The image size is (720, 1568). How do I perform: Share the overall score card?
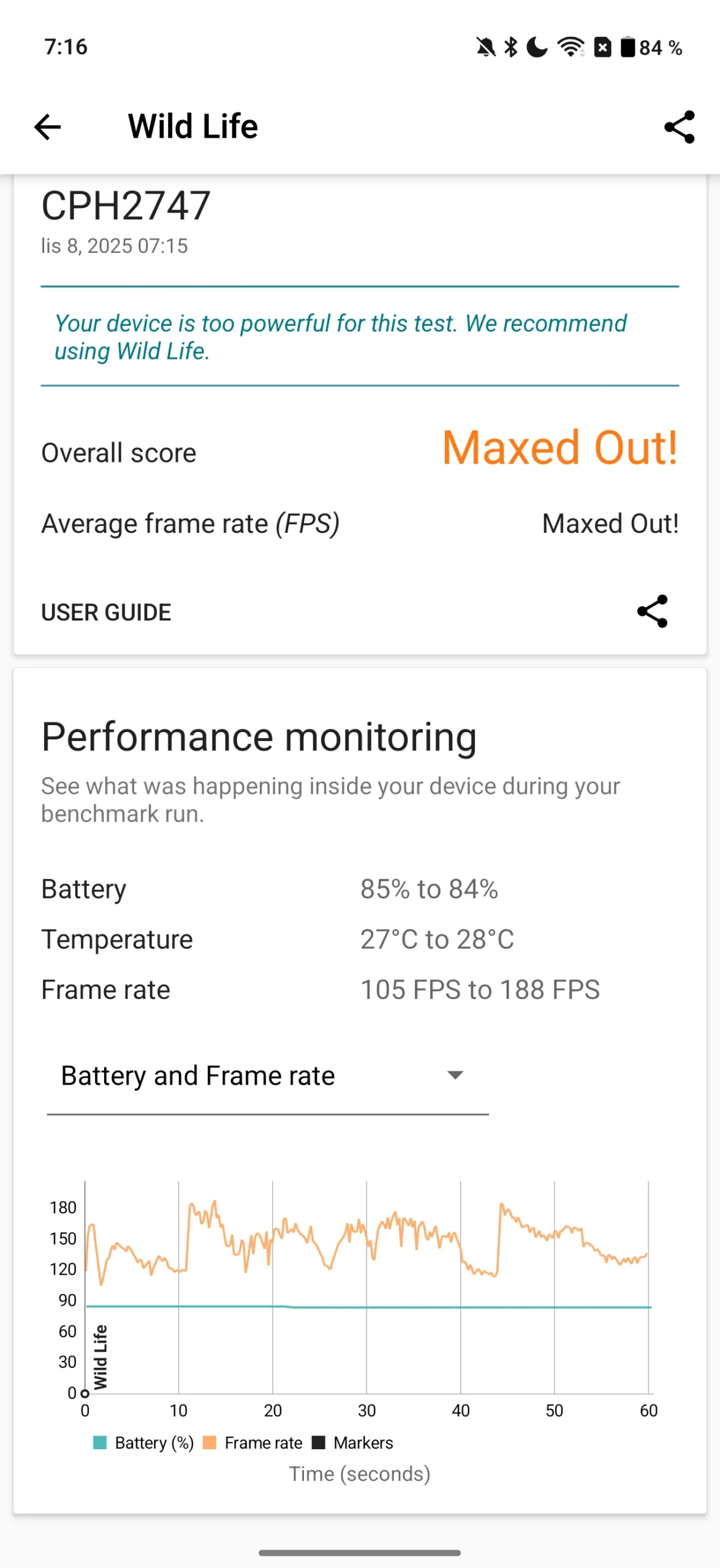[652, 611]
